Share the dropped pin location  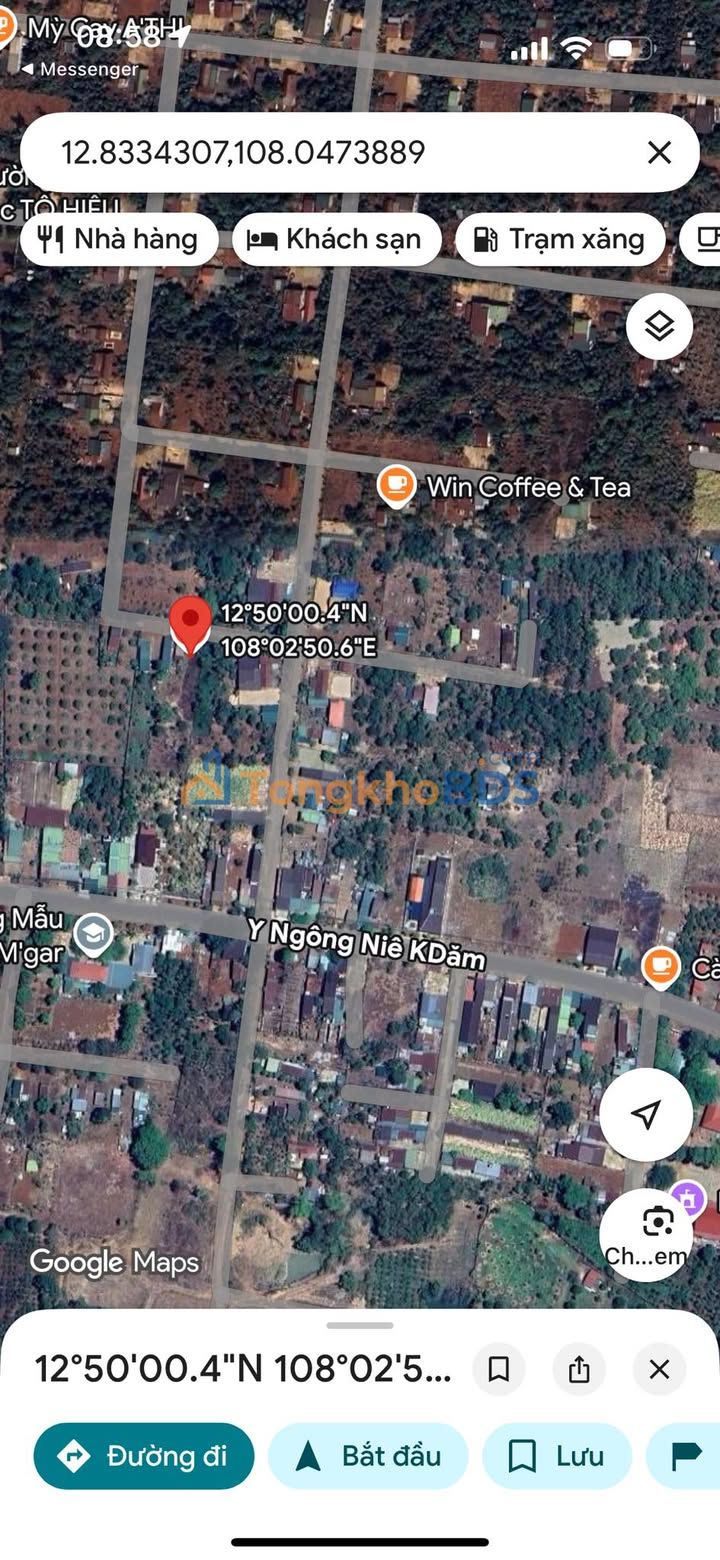579,1369
